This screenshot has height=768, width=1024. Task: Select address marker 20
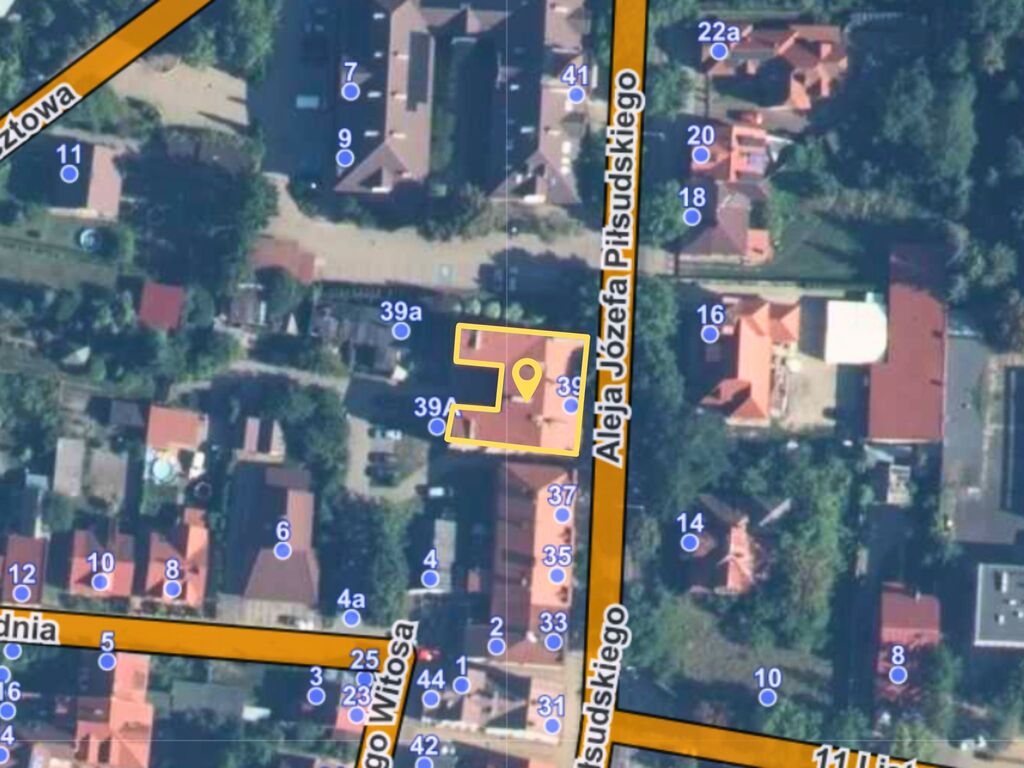(701, 154)
